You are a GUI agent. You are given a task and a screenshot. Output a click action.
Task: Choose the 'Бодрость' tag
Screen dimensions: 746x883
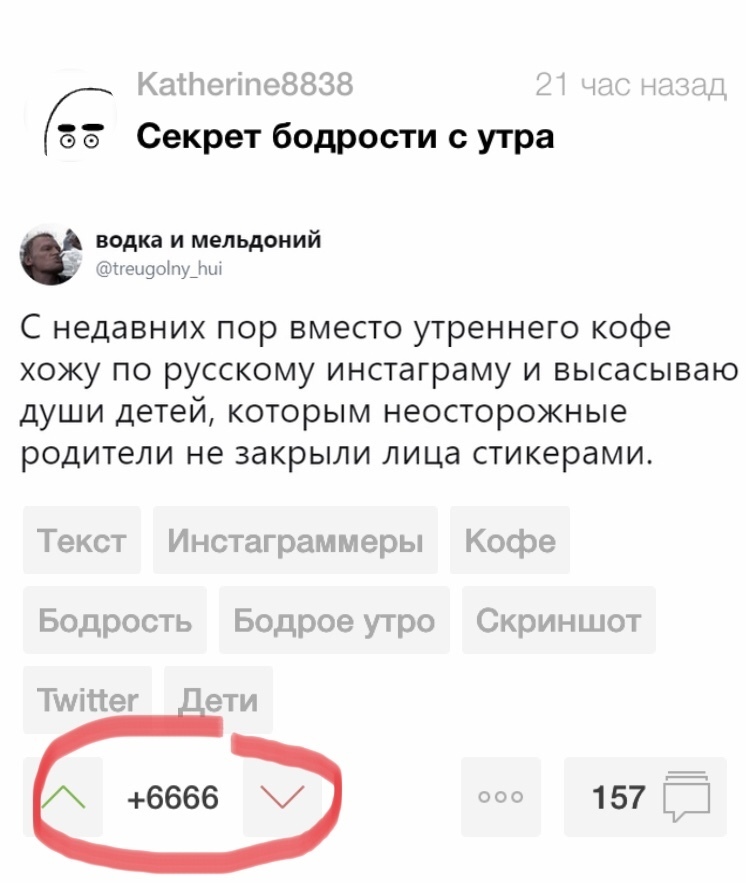click(115, 620)
